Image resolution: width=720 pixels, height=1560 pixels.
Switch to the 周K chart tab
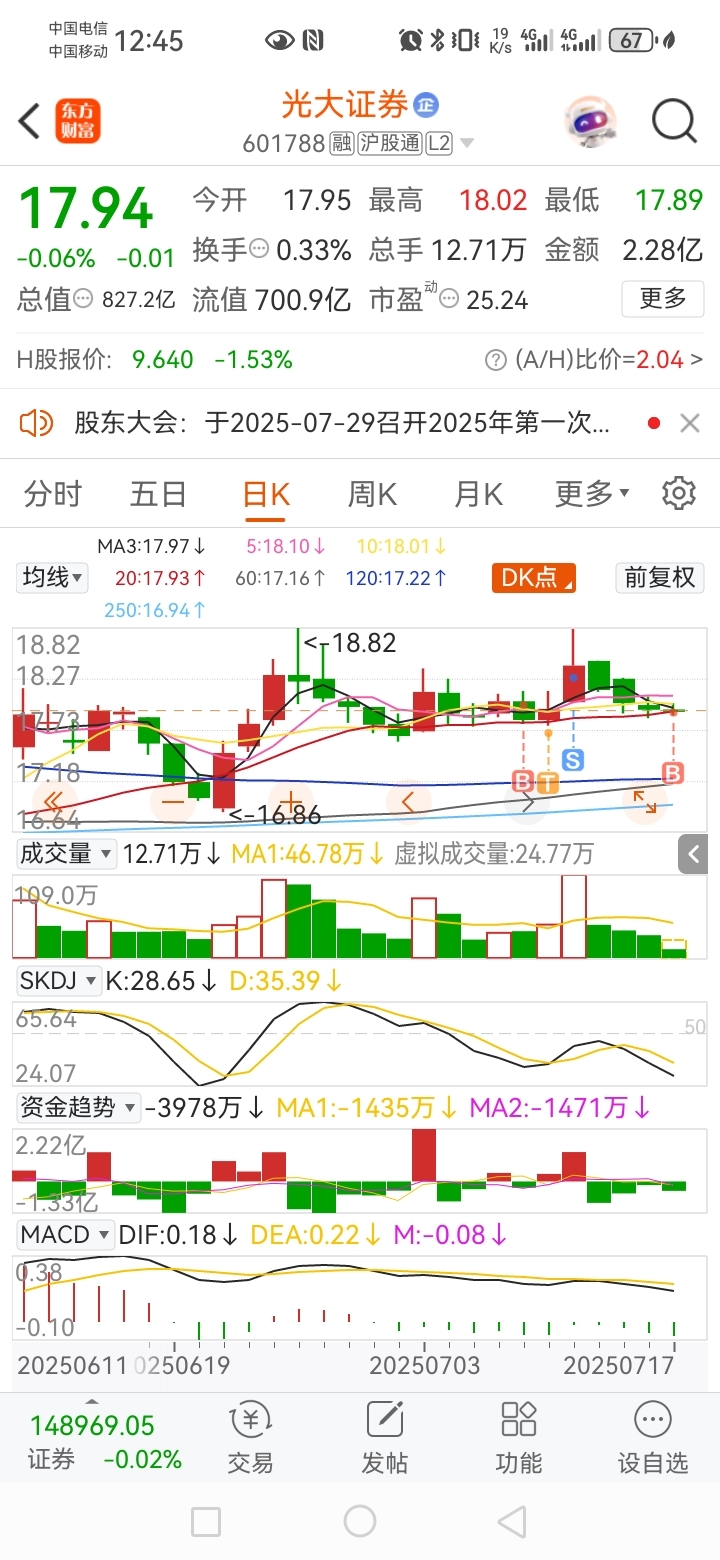pyautogui.click(x=372, y=494)
